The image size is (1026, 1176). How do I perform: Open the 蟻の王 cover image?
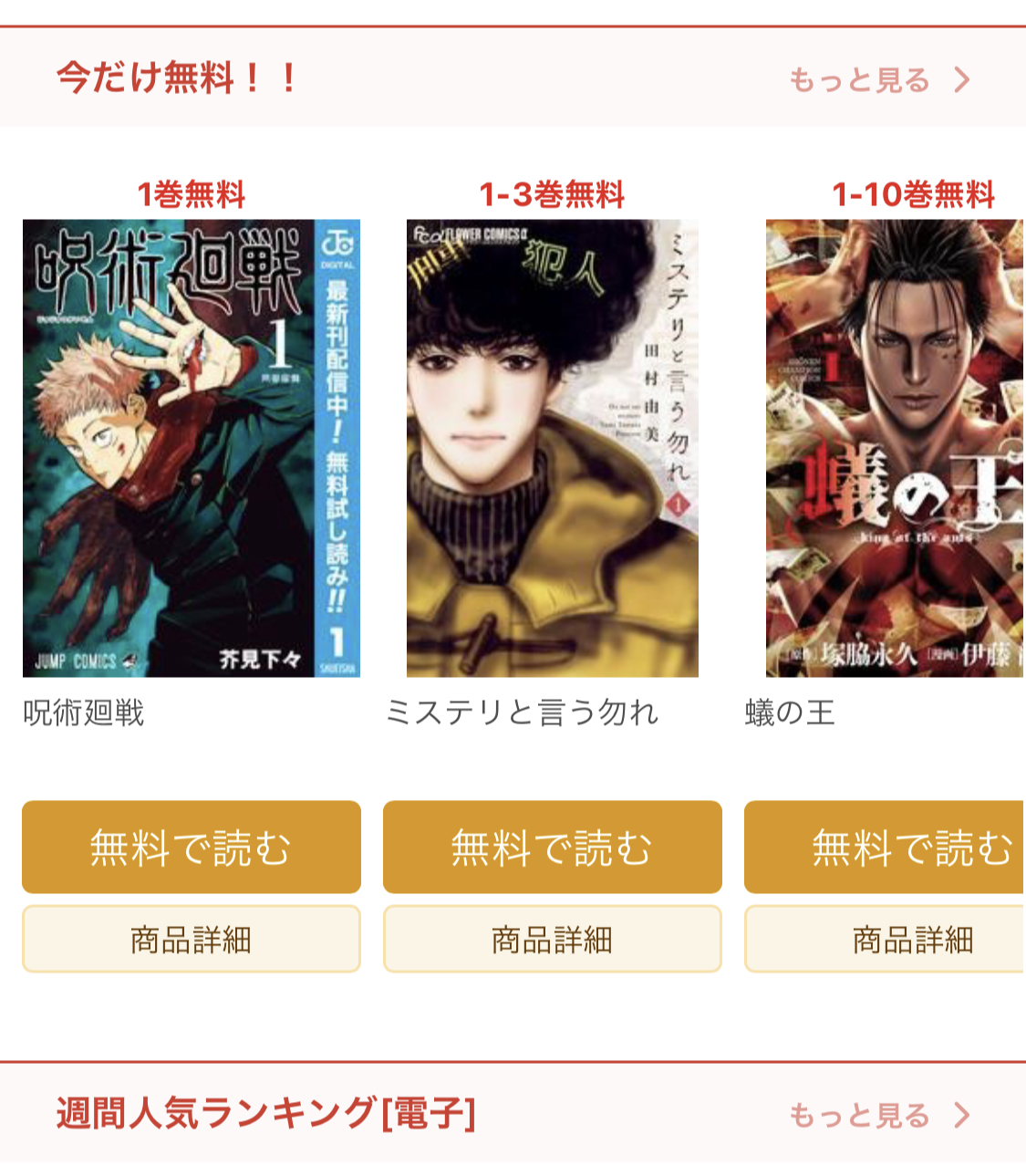click(894, 448)
